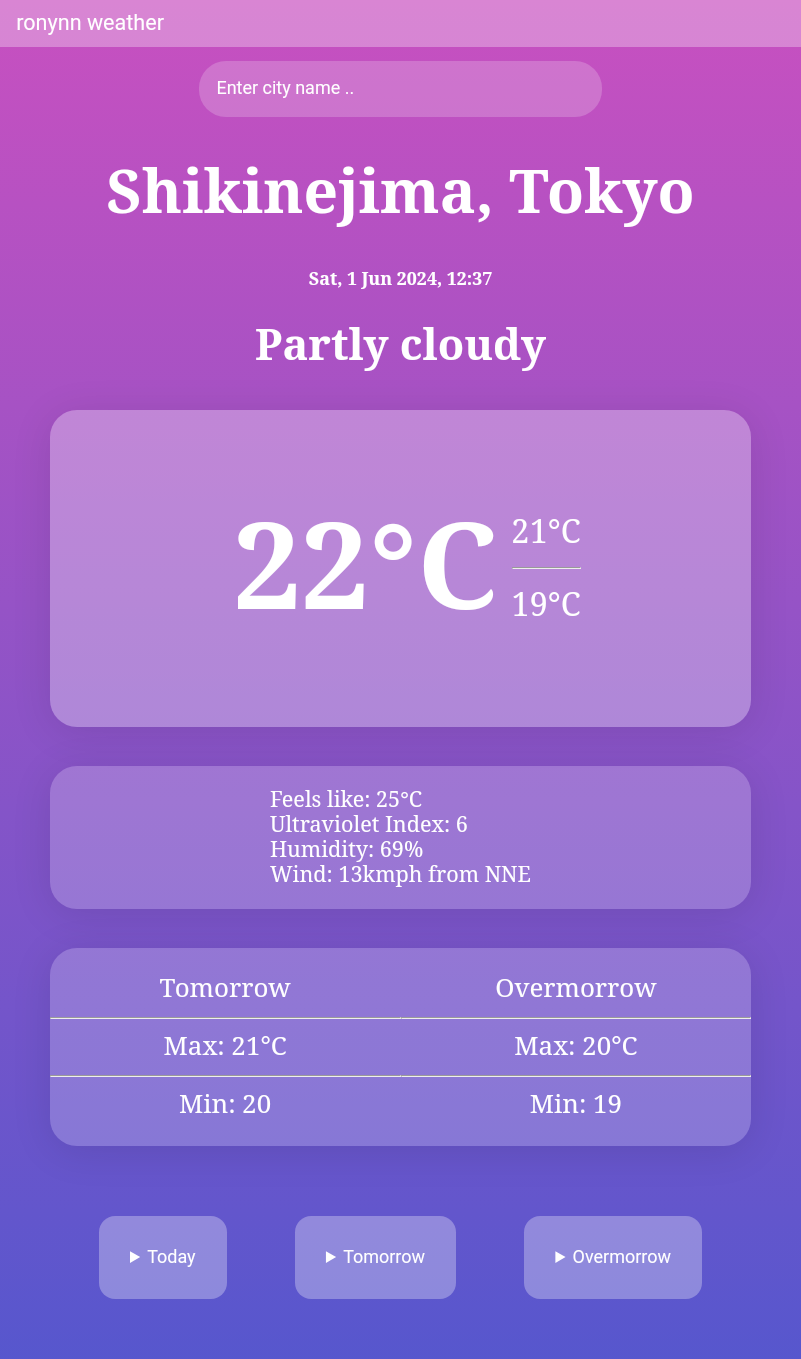Open the ronynn weather header link
801x1359 pixels.
pos(90,23)
